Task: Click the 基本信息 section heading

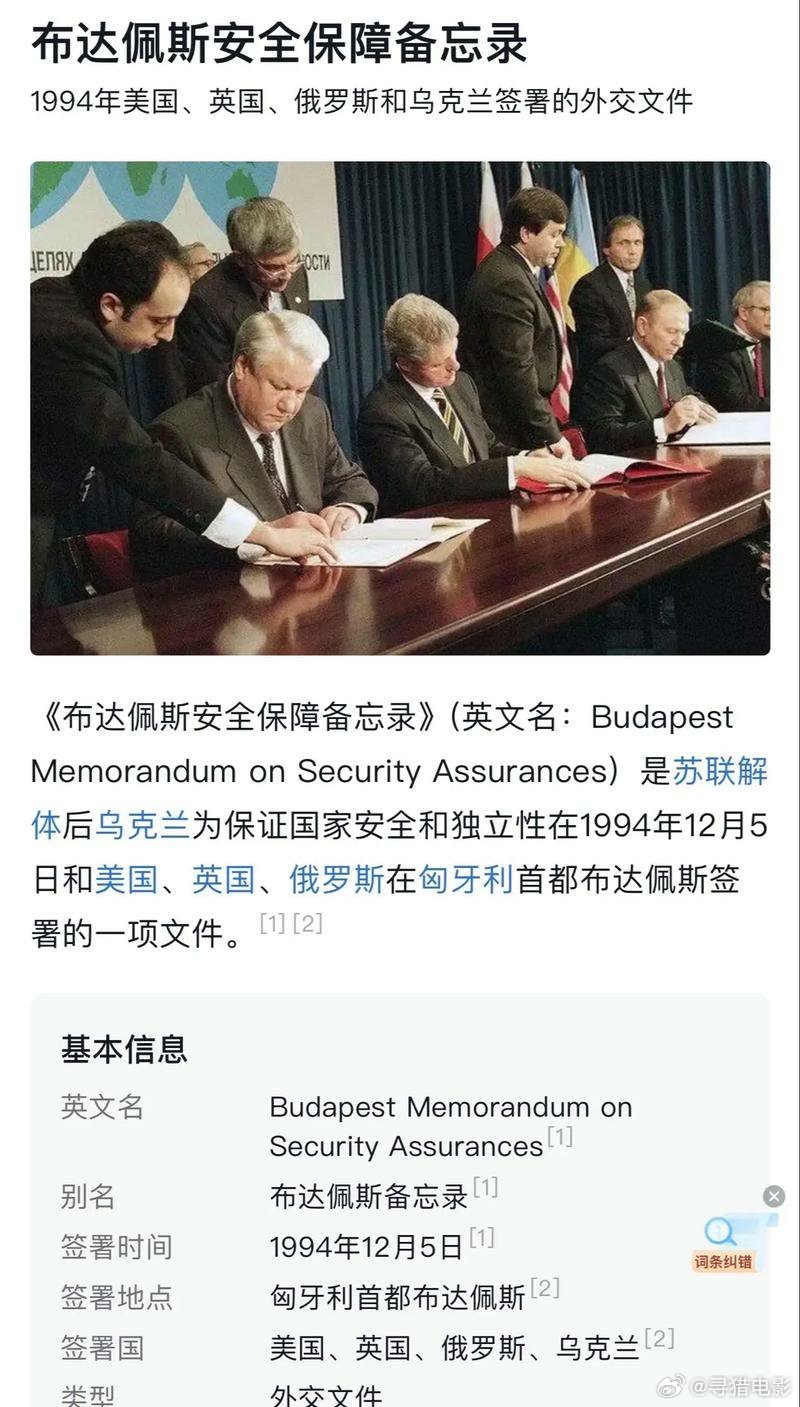Action: click(124, 1050)
